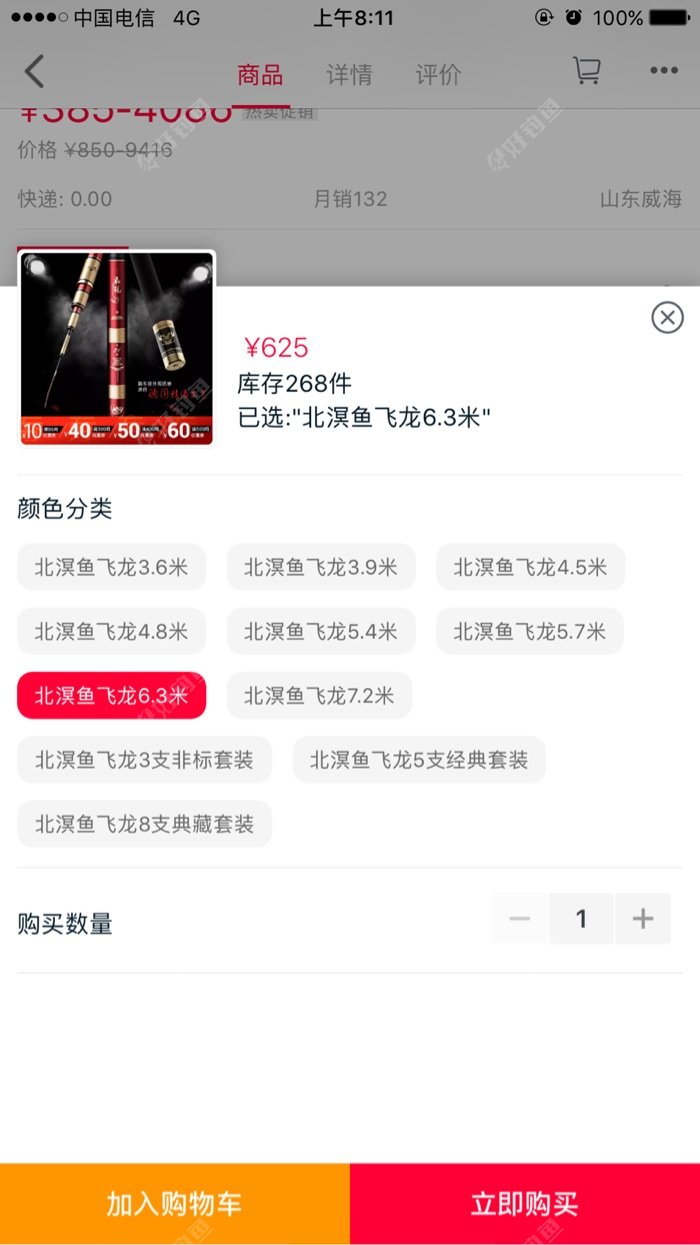The height and width of the screenshot is (1245, 700).
Task: Select 北溟鱼飞龙3.6米 option
Action: pyautogui.click(x=112, y=567)
